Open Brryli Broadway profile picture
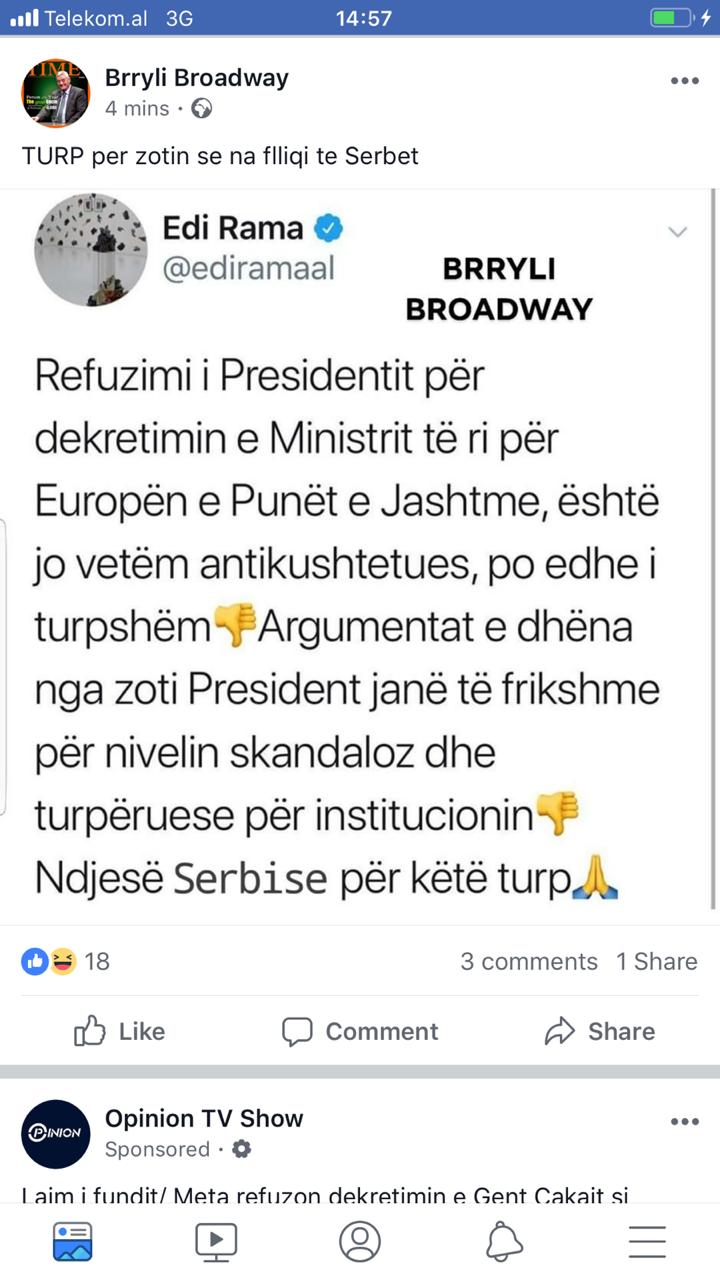Screen dimensions: 720x1280 (56, 93)
